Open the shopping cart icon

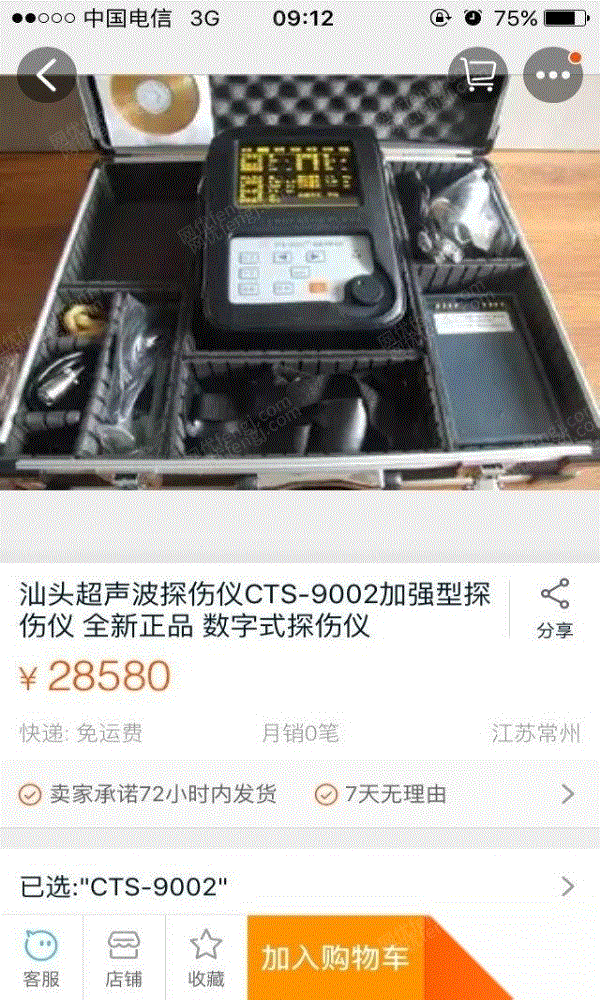pyautogui.click(x=478, y=75)
